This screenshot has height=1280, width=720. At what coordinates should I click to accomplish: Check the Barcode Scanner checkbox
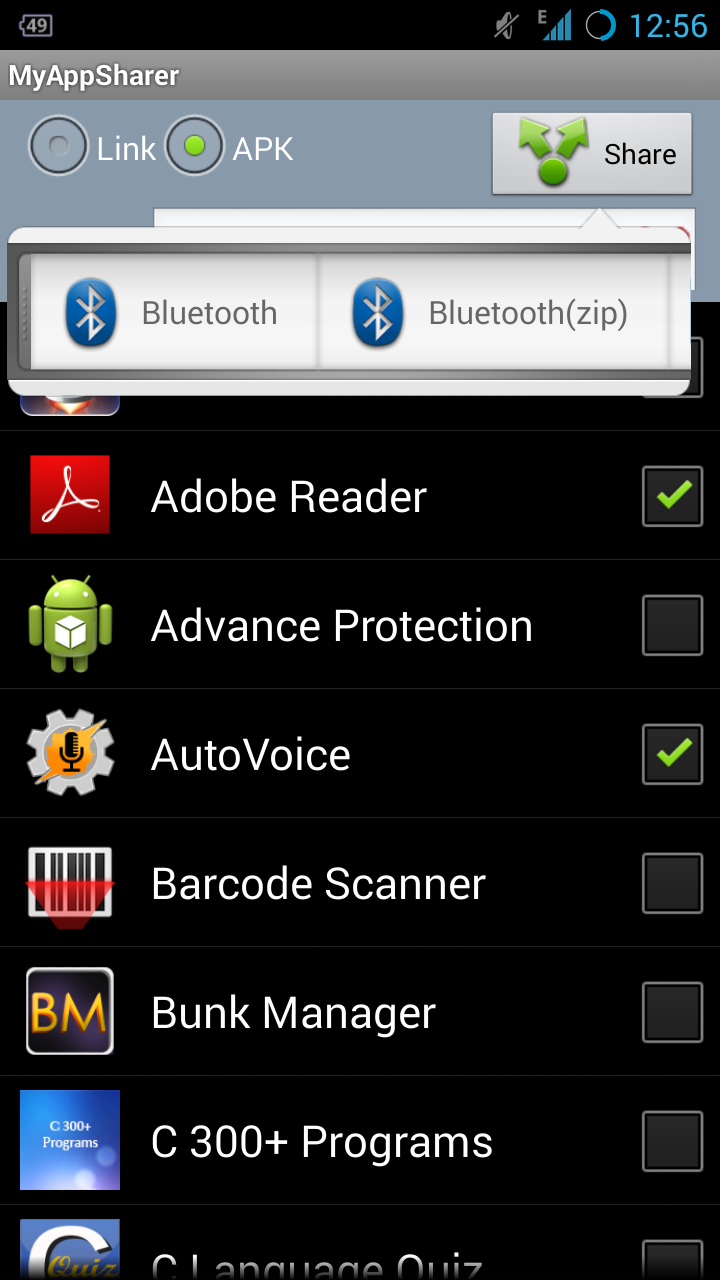[x=672, y=883]
